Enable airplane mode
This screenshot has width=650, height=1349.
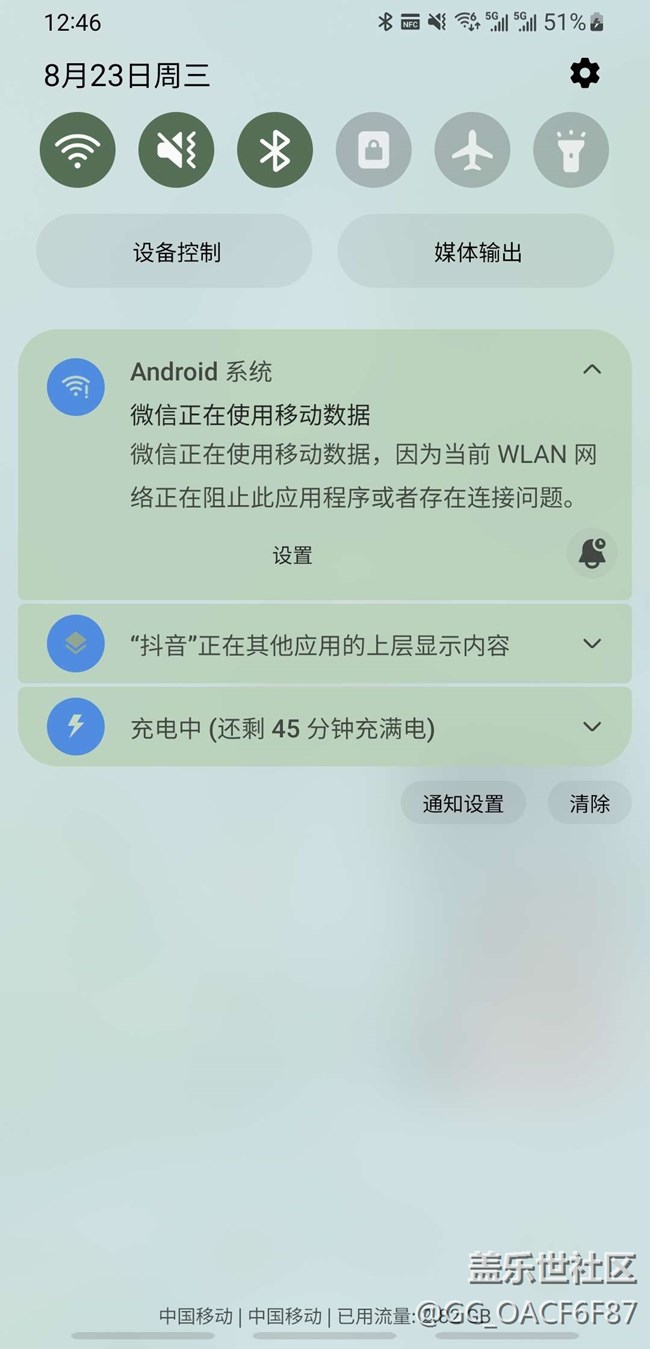472,151
